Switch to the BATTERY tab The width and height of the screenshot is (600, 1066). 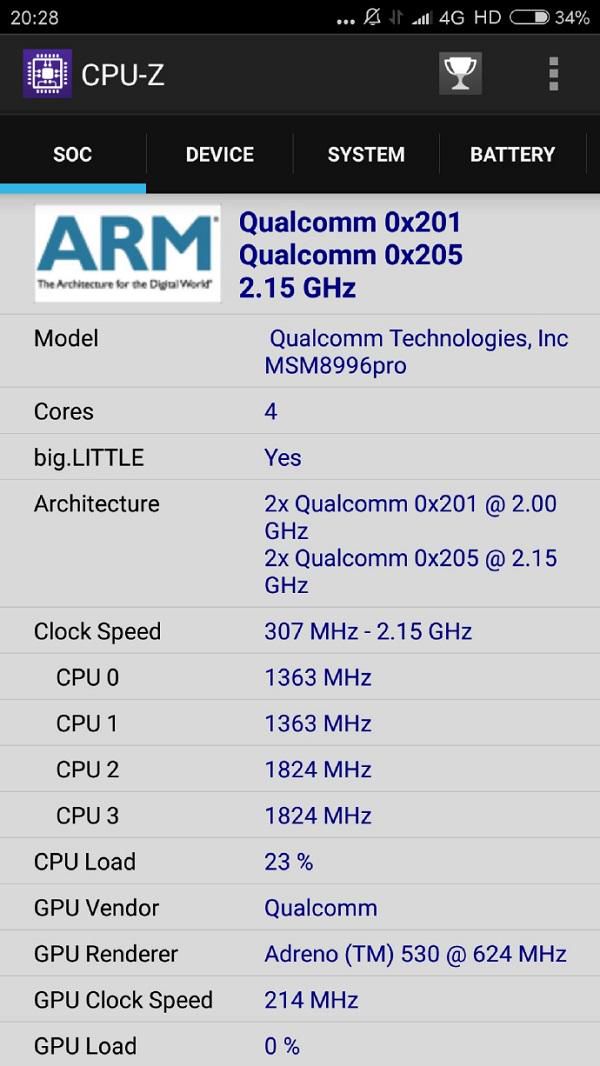[x=512, y=154]
